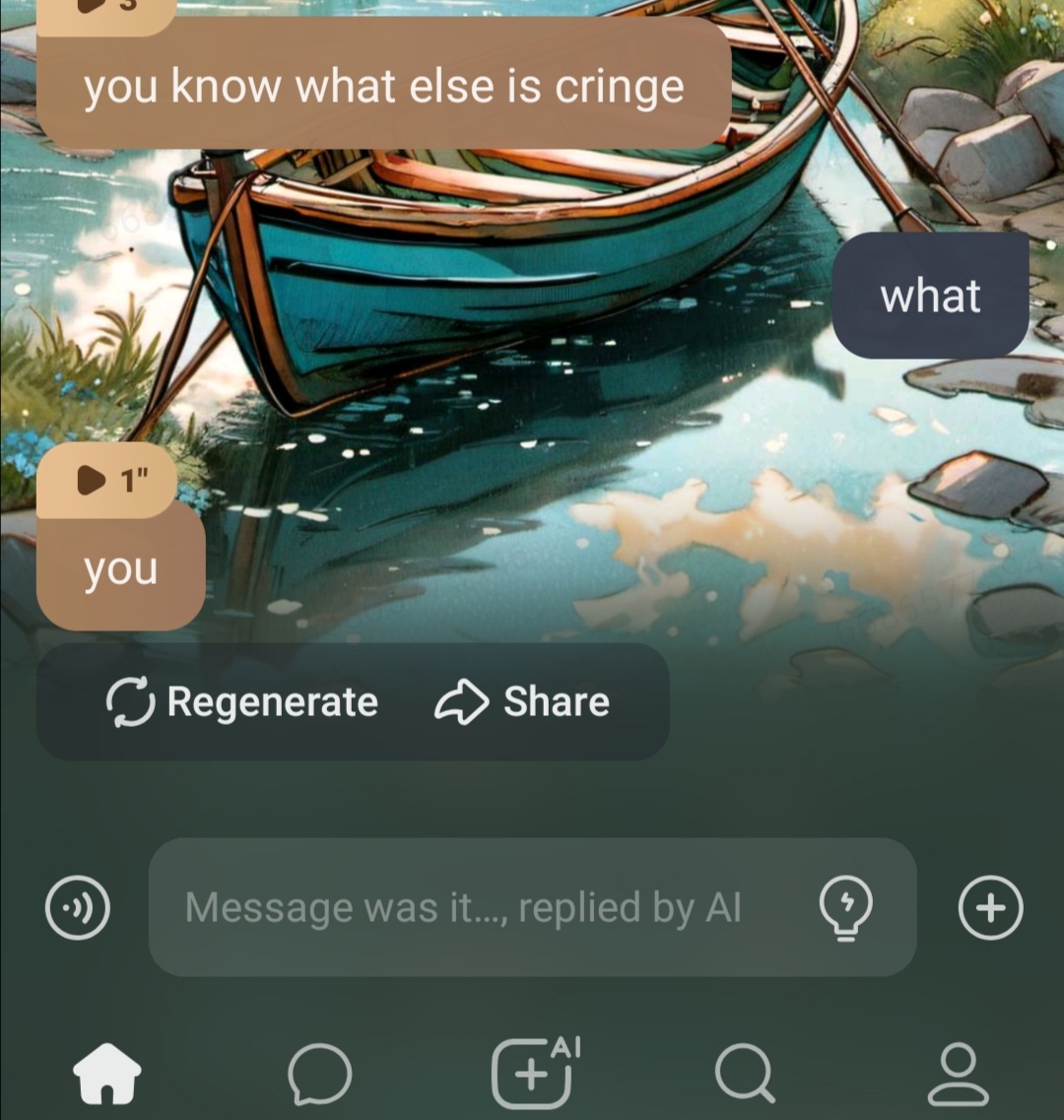Viewport: 1064px width, 1120px height.
Task: Switch to the search tab
Action: coord(745,1074)
